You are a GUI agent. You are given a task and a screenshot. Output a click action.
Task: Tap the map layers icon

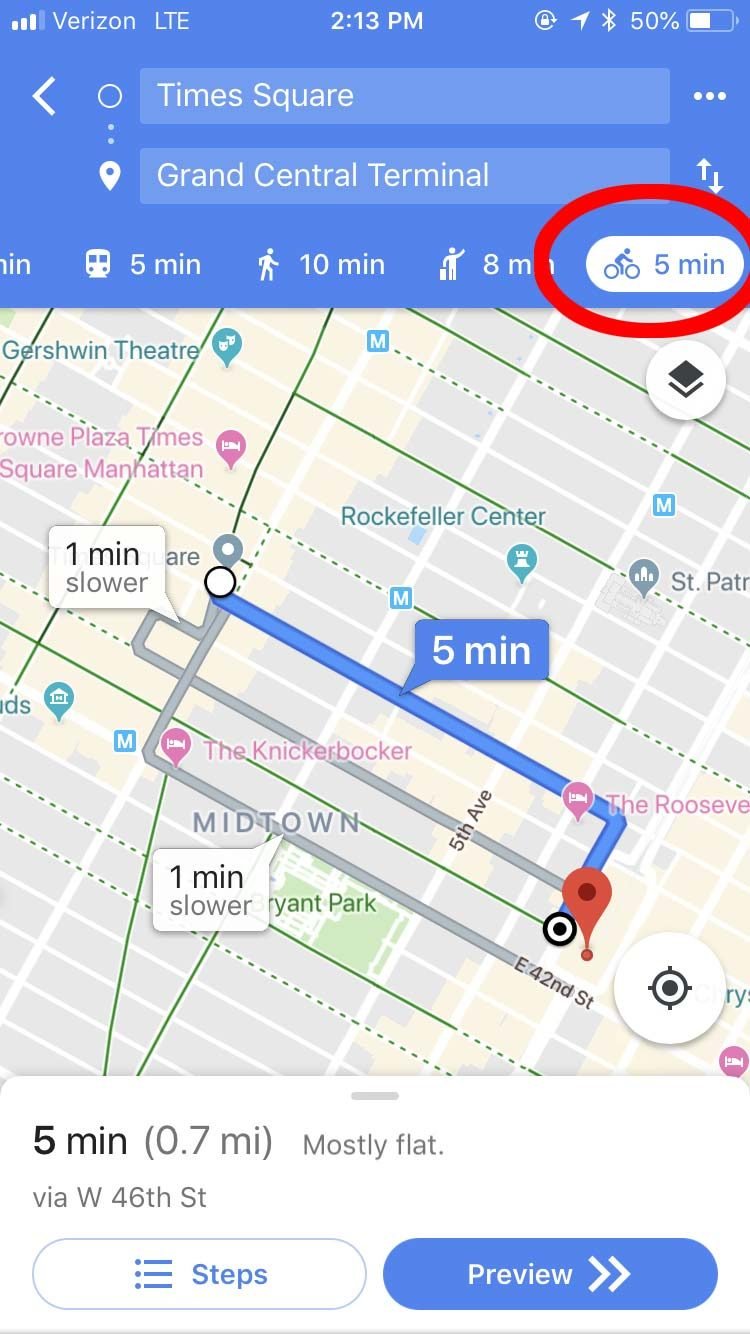pos(685,381)
